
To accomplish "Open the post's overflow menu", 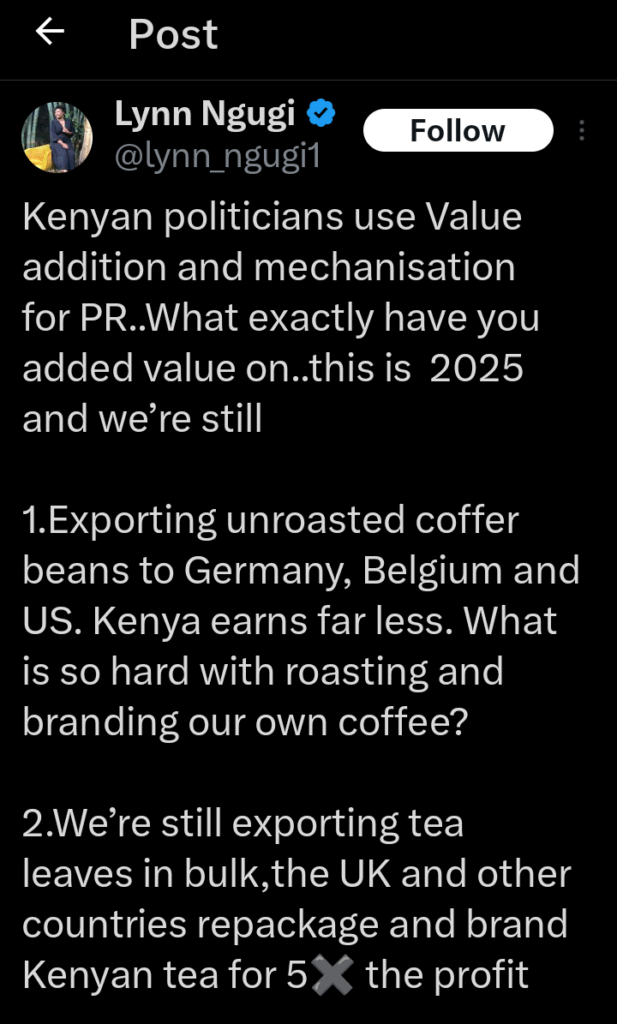I will click(x=581, y=131).
